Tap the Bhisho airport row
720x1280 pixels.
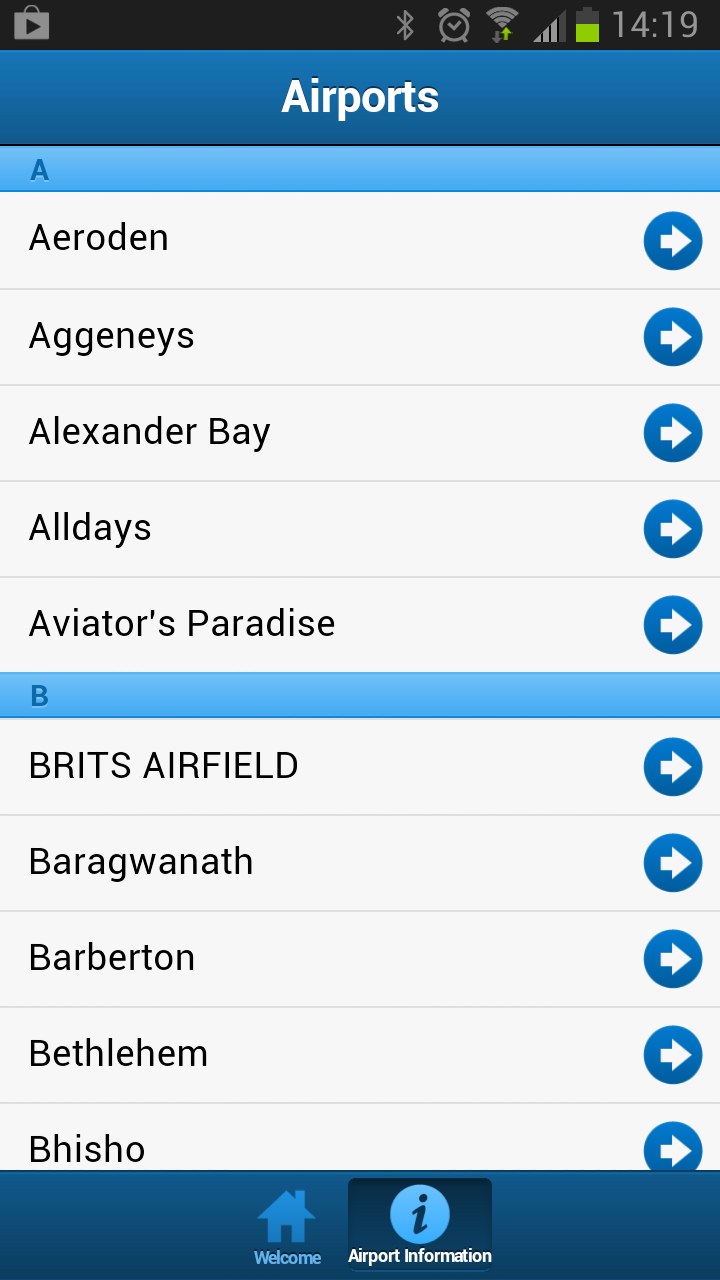click(360, 1137)
